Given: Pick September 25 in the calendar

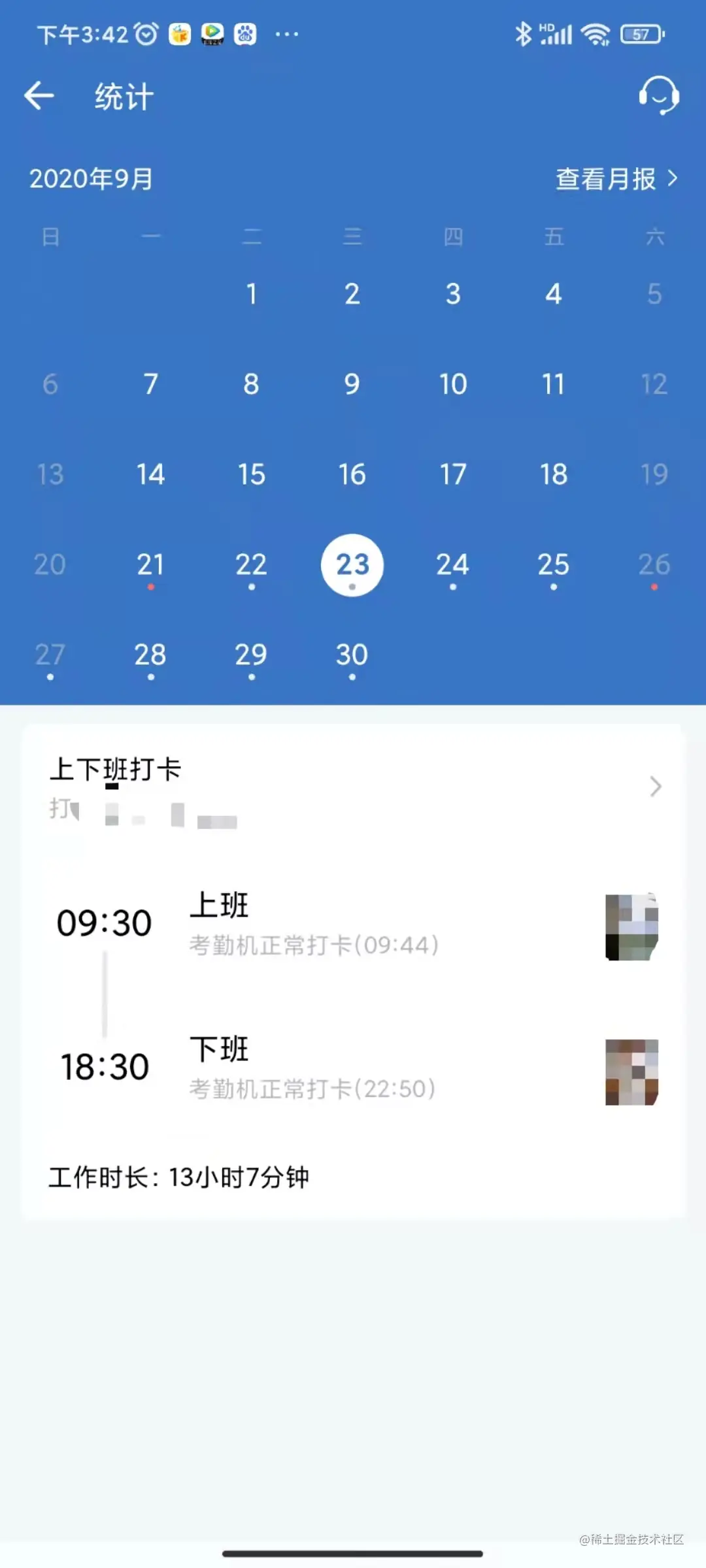Looking at the screenshot, I should pos(553,565).
